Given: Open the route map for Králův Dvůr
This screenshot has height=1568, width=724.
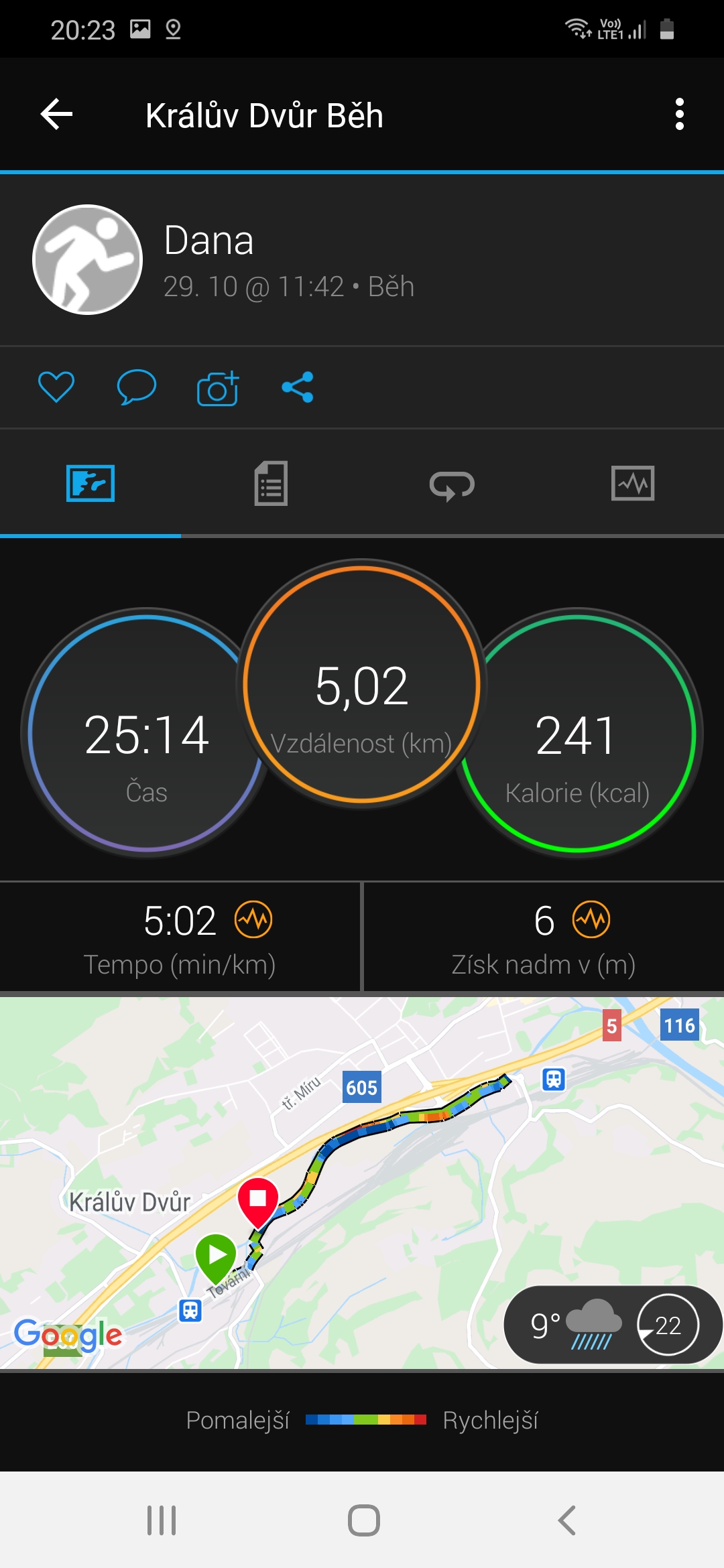Looking at the screenshot, I should click(x=362, y=1183).
